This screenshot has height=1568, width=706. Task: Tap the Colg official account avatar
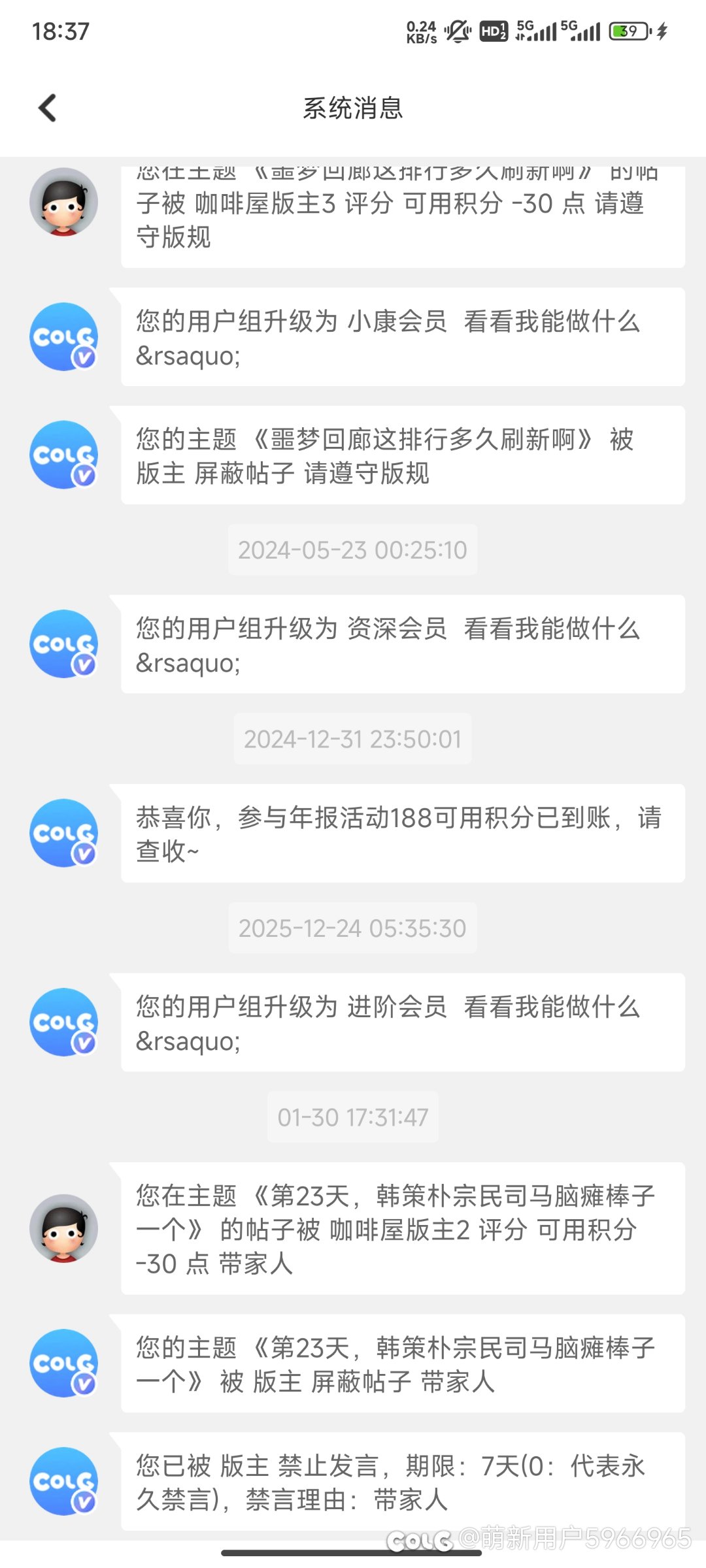tap(63, 338)
